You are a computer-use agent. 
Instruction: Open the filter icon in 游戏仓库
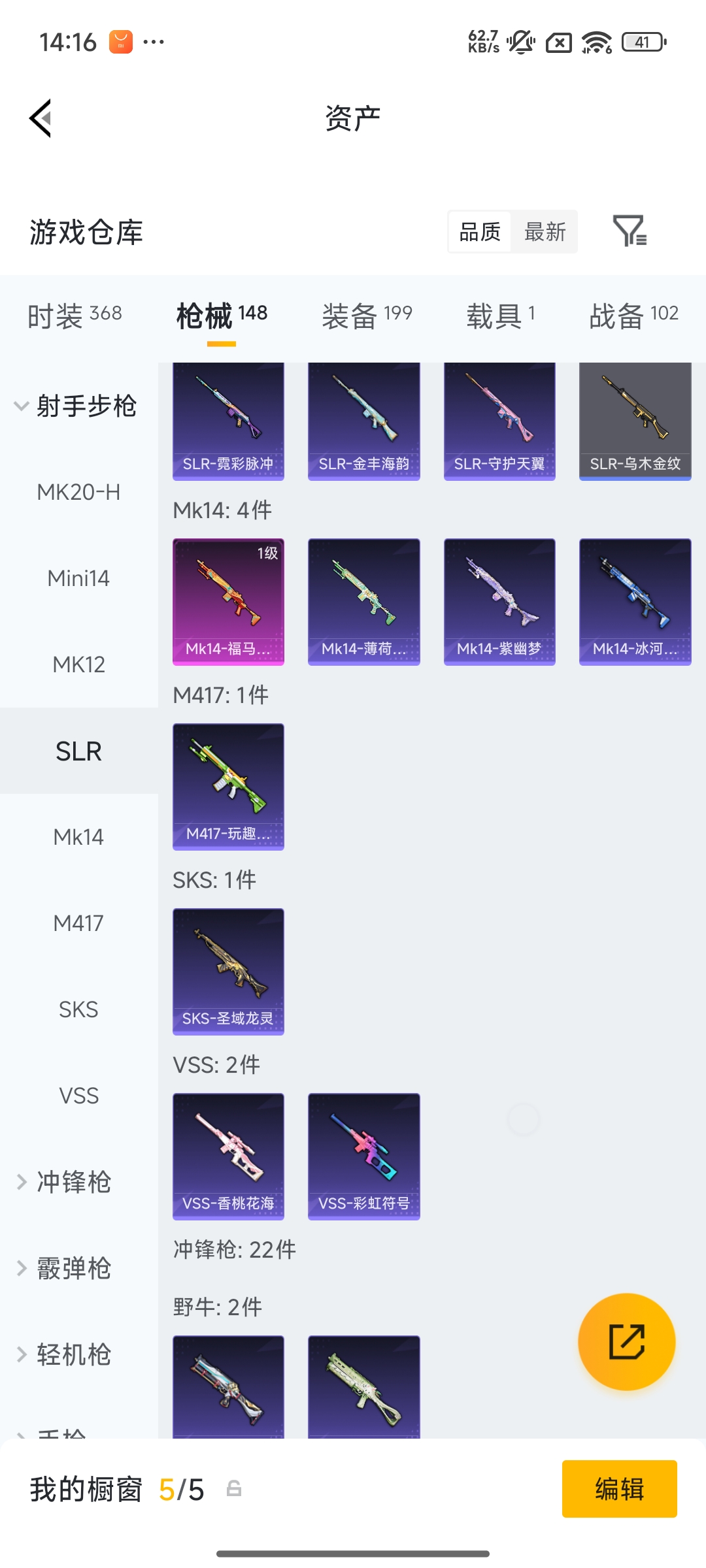[x=630, y=231]
